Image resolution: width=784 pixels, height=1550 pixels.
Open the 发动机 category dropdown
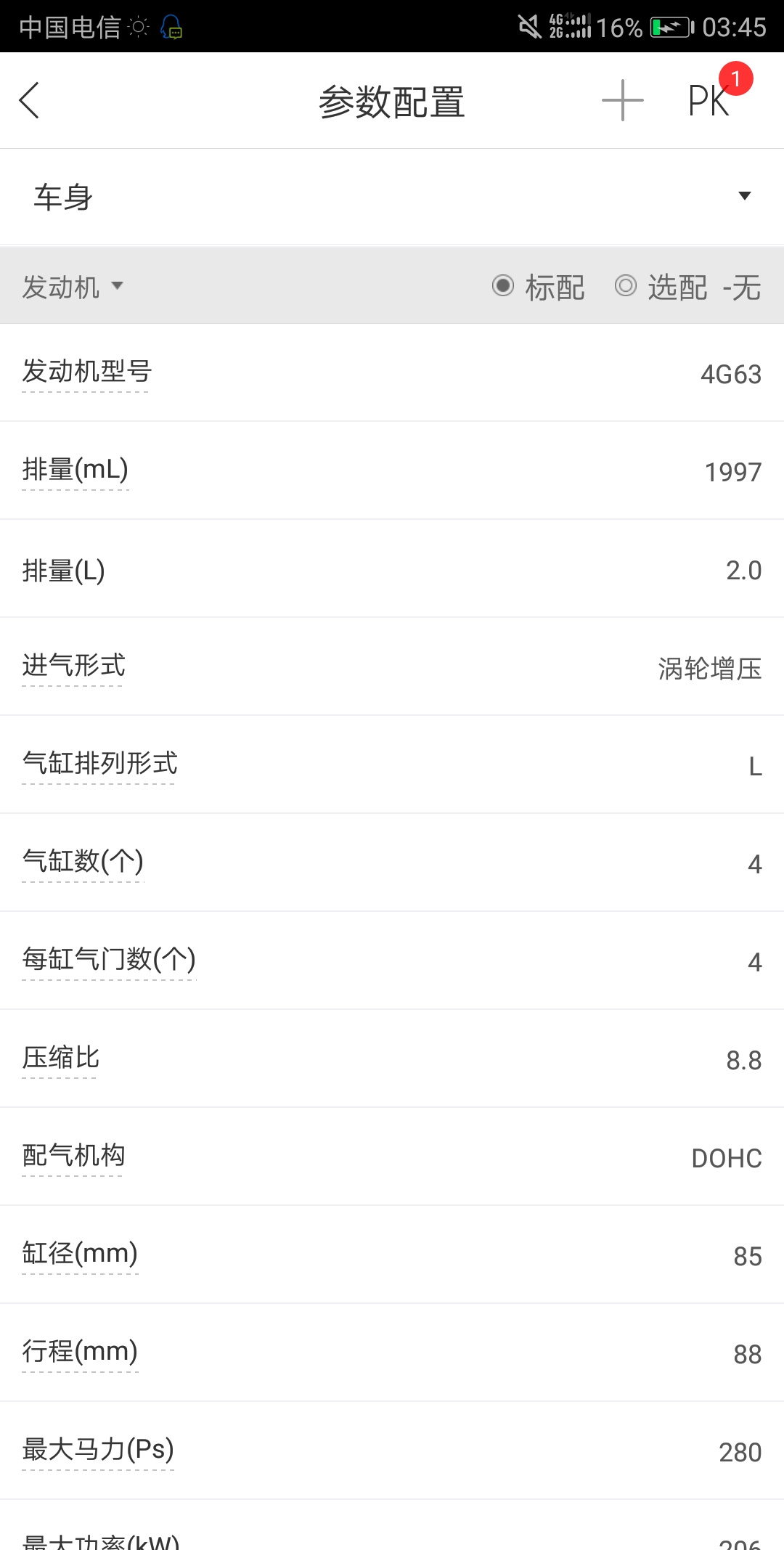point(73,287)
